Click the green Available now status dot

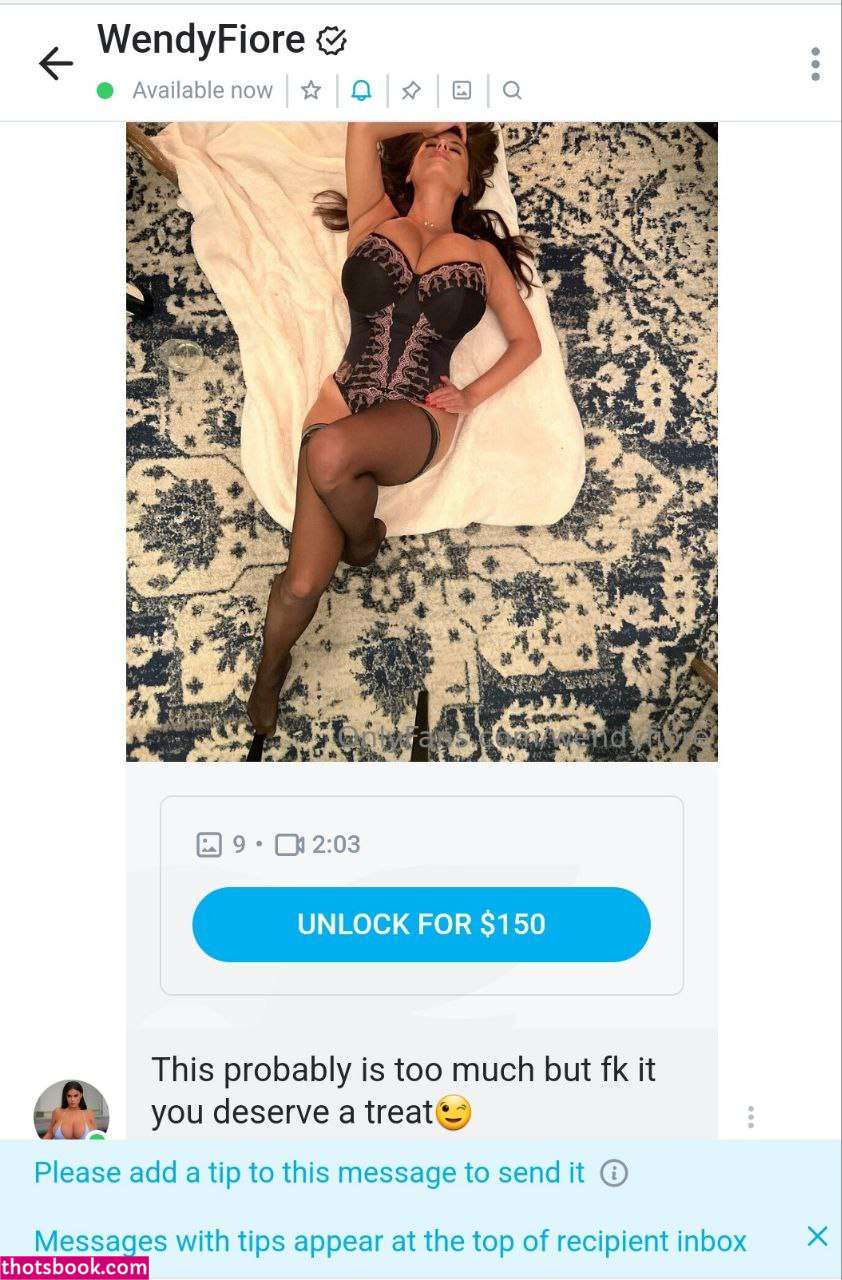[104, 90]
